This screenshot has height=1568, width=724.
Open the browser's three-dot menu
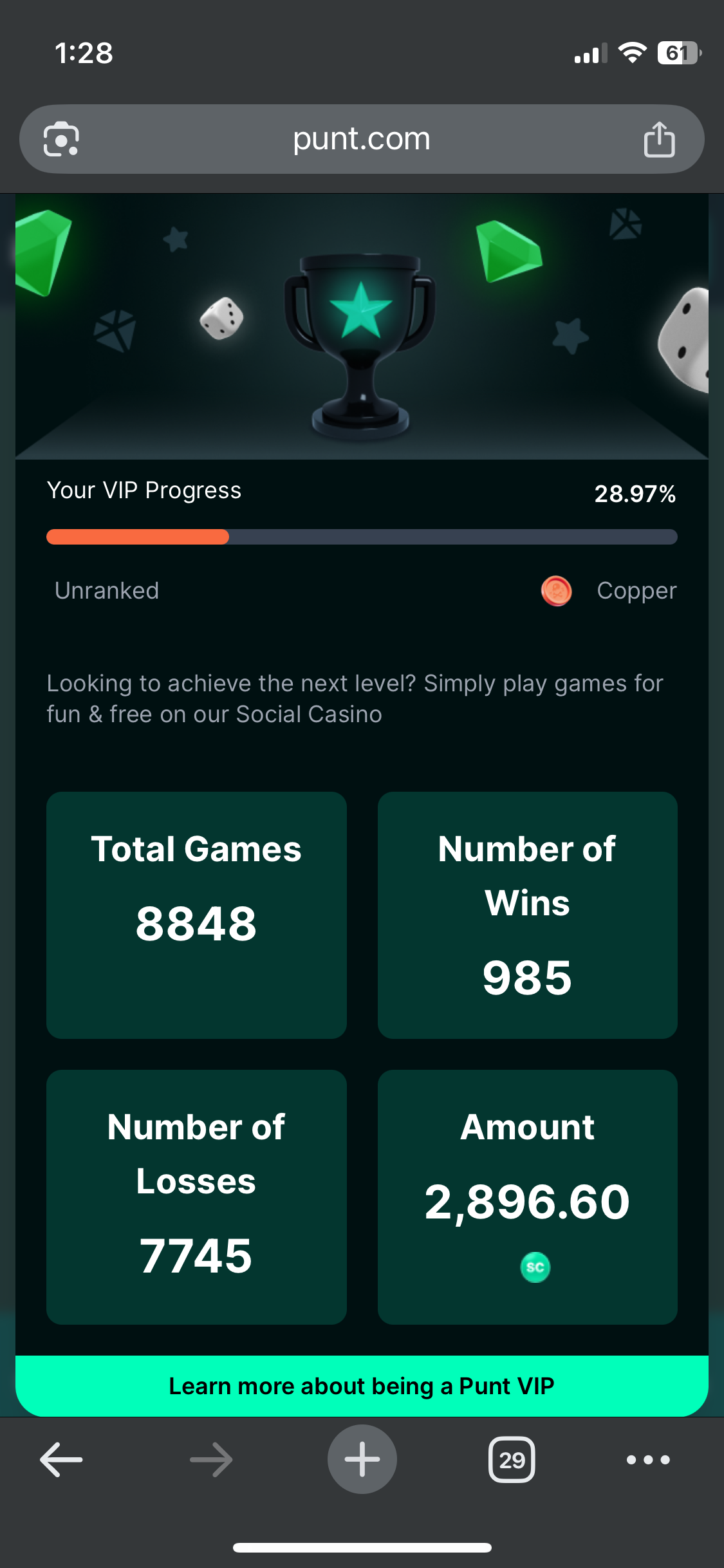tap(648, 1459)
